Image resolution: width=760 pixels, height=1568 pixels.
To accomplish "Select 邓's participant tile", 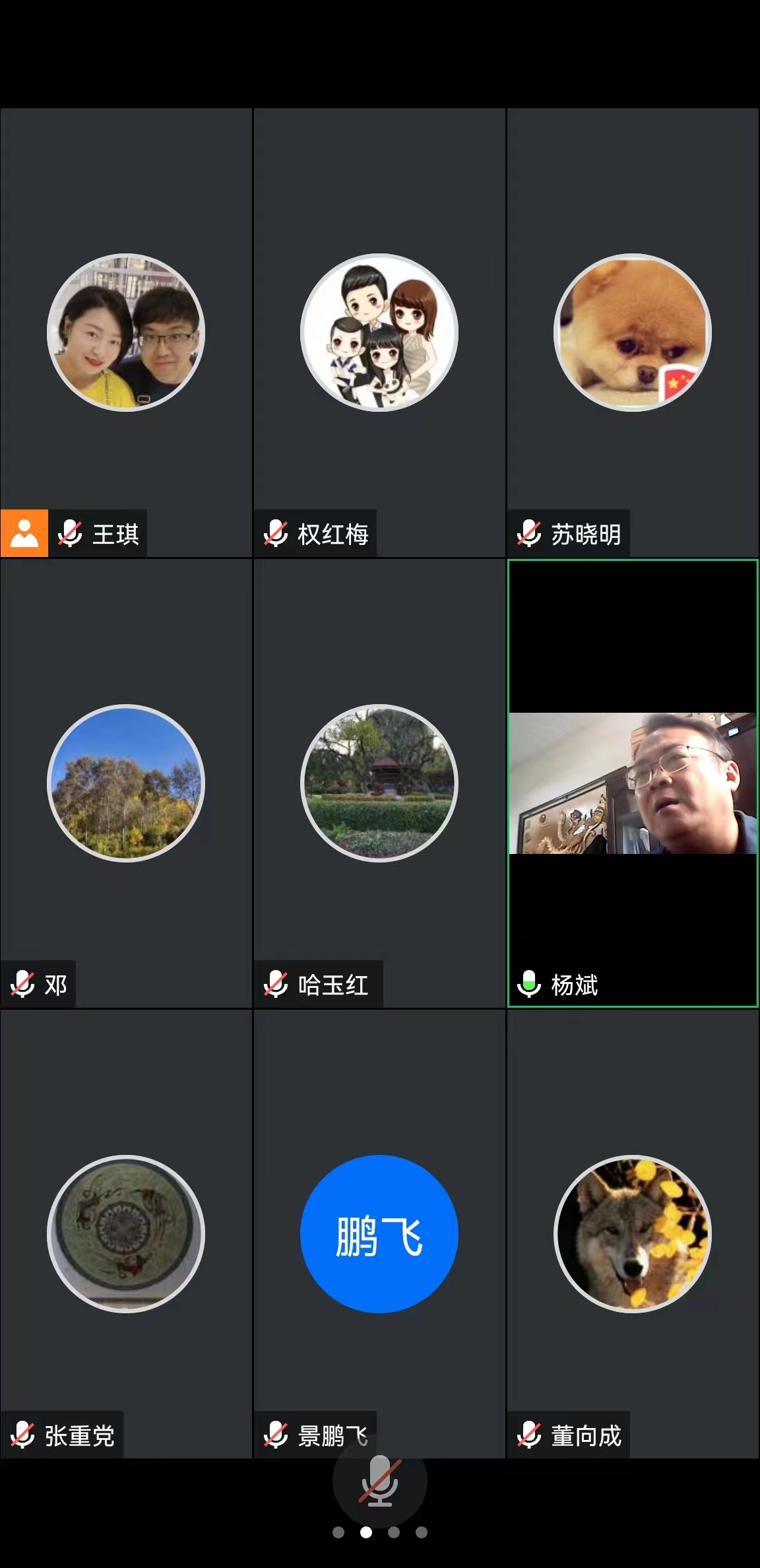I will point(126,783).
